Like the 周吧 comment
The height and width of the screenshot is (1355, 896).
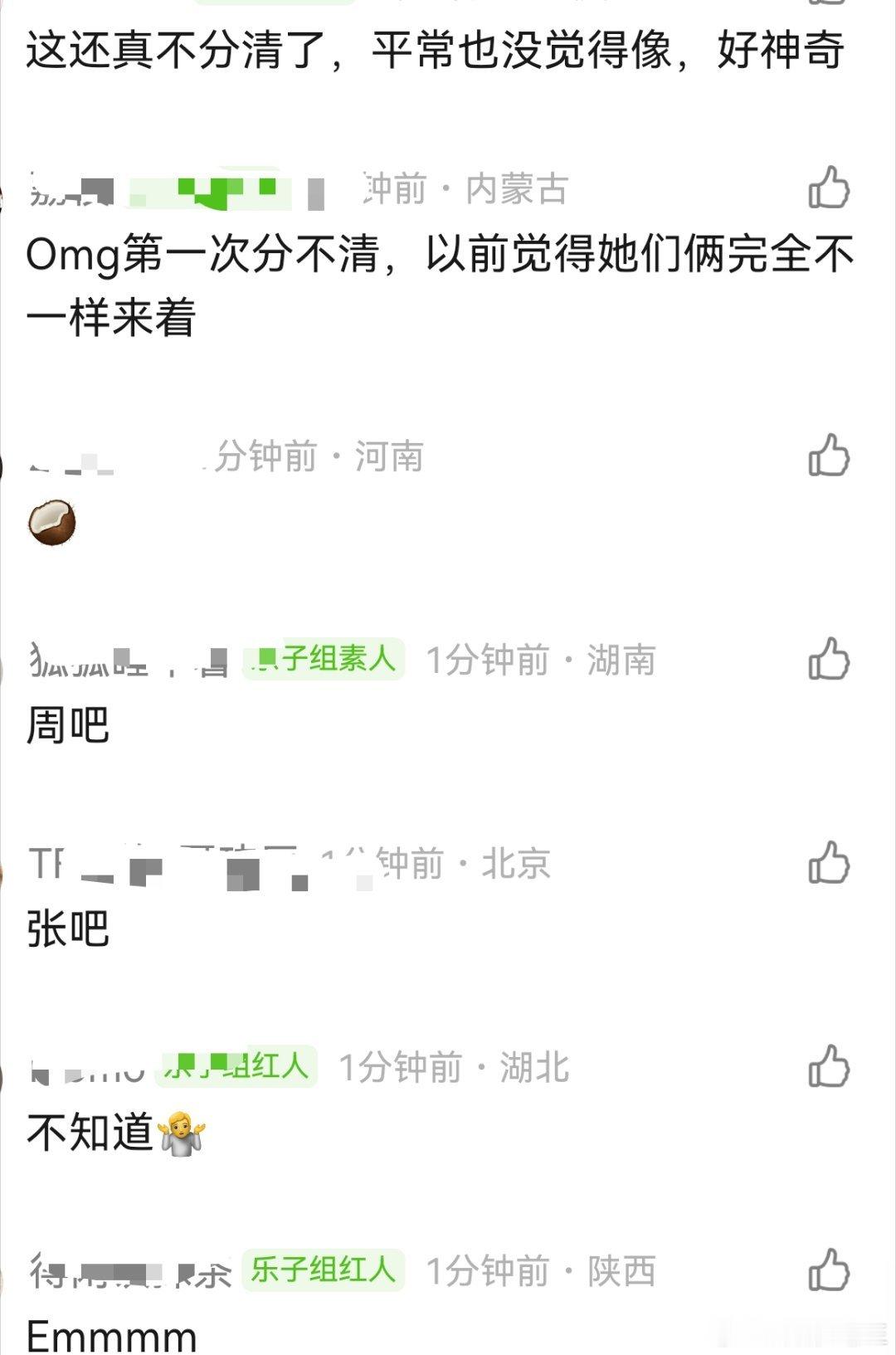pyautogui.click(x=829, y=659)
